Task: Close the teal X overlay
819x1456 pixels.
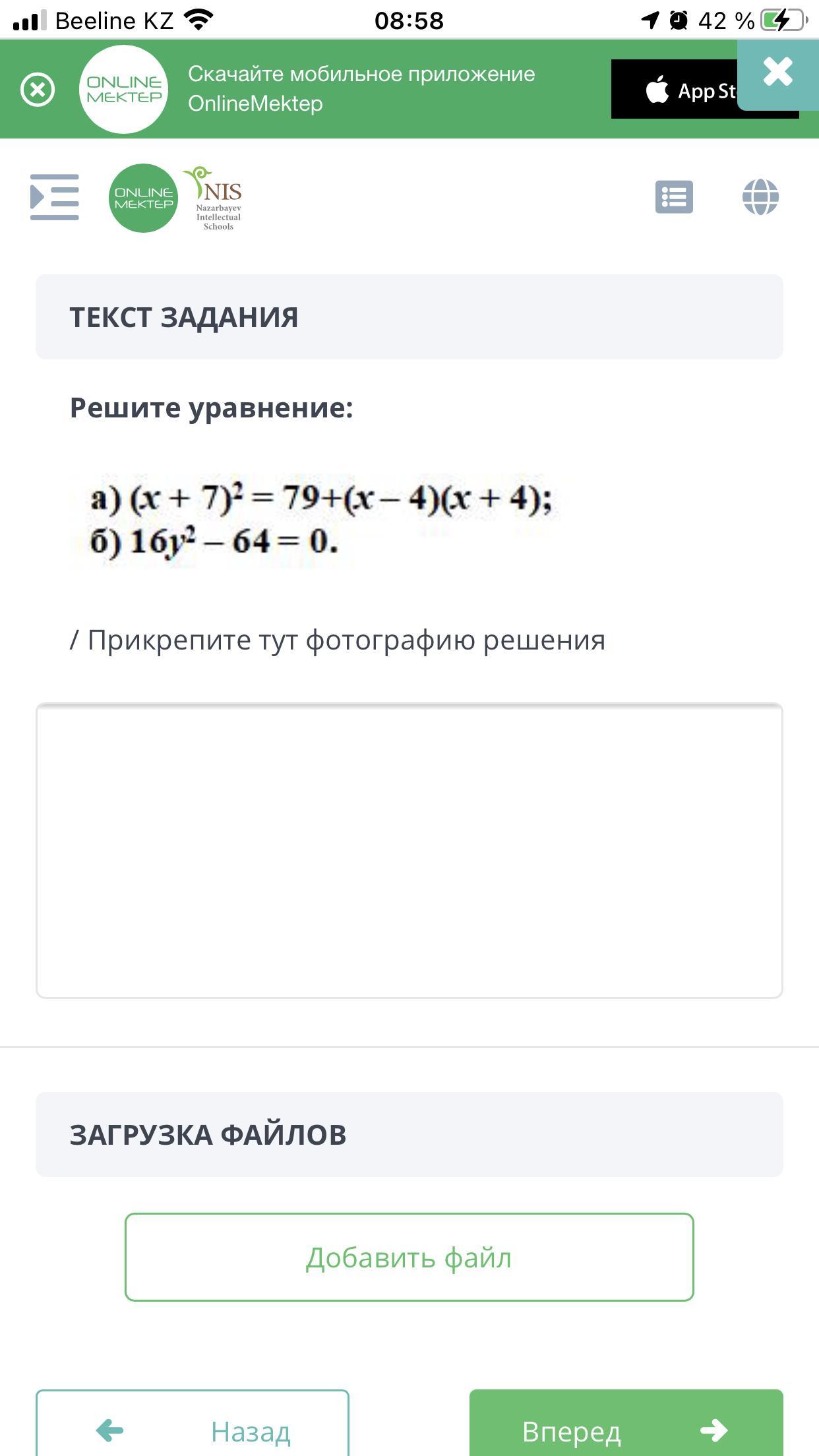Action: (x=778, y=73)
